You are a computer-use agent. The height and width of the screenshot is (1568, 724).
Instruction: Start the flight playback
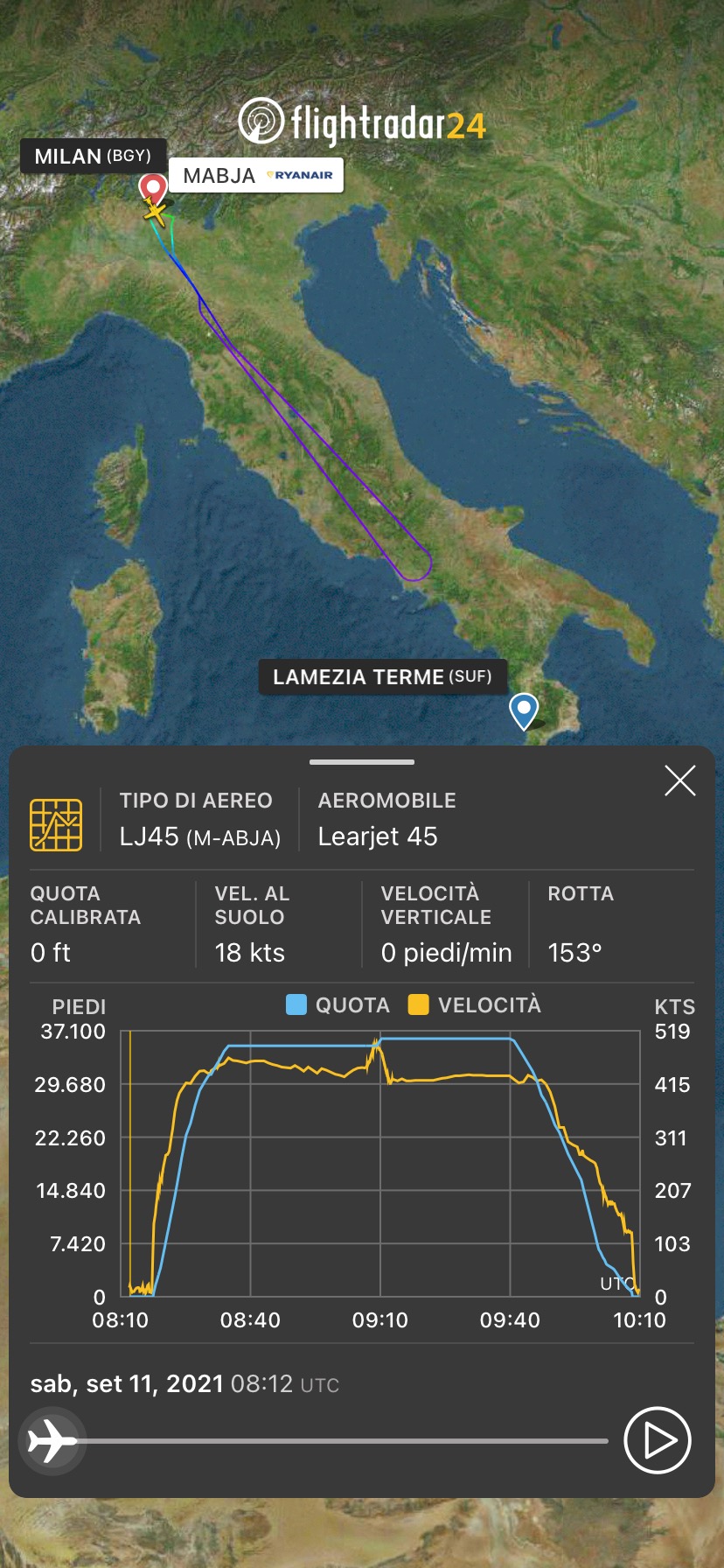(657, 1440)
